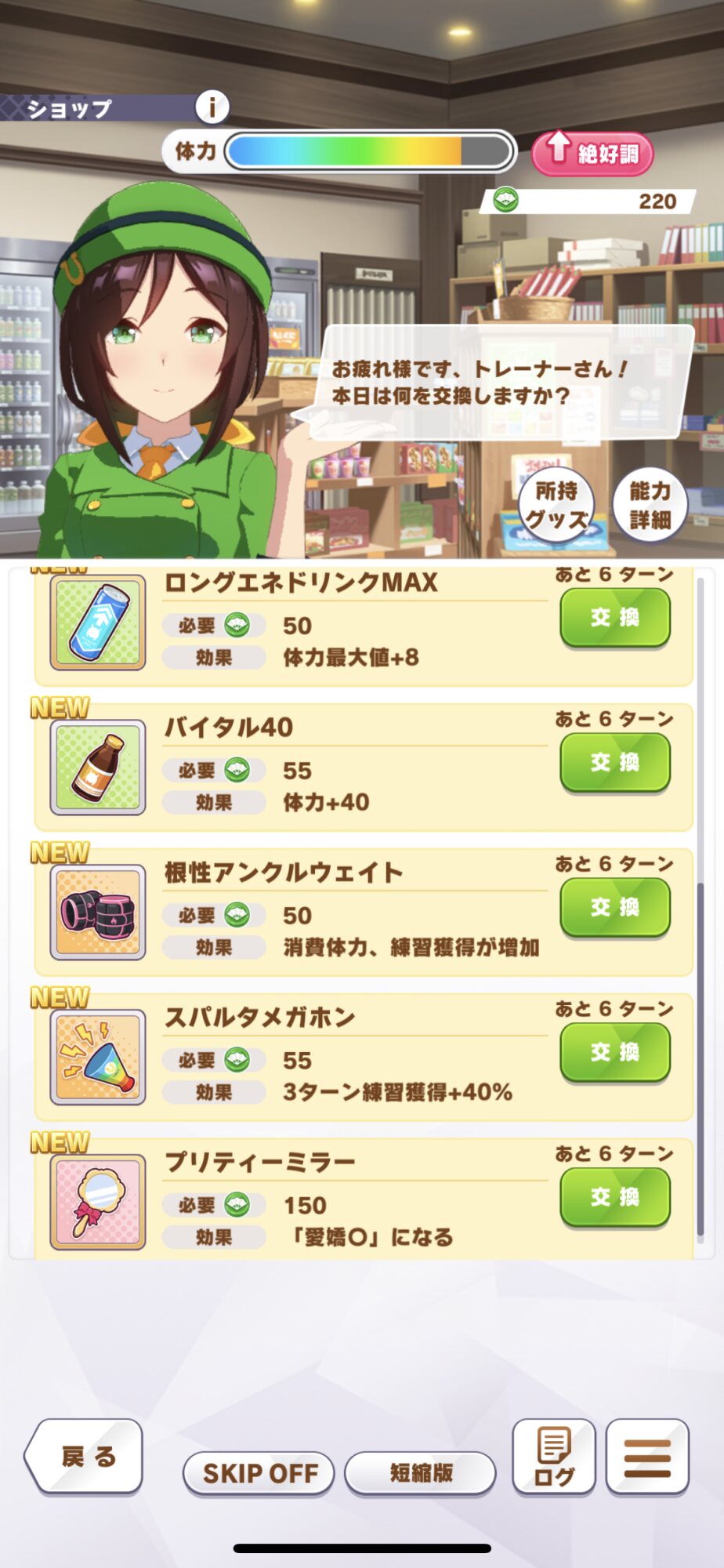Open the hamburger menu
The width and height of the screenshot is (724, 1568).
[x=647, y=1457]
